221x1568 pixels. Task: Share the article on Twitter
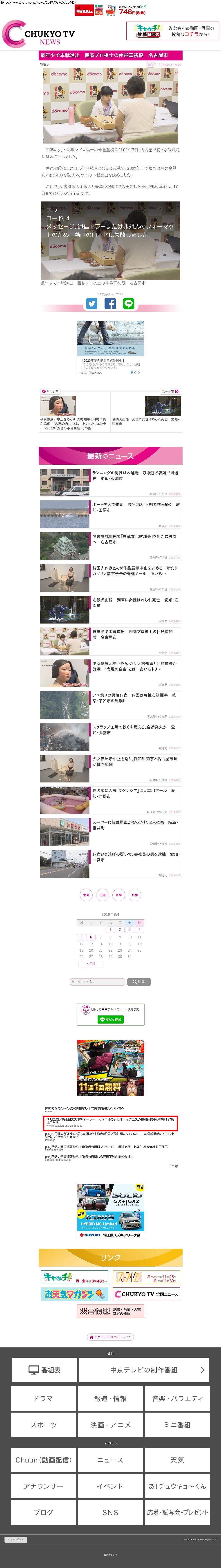92,304
